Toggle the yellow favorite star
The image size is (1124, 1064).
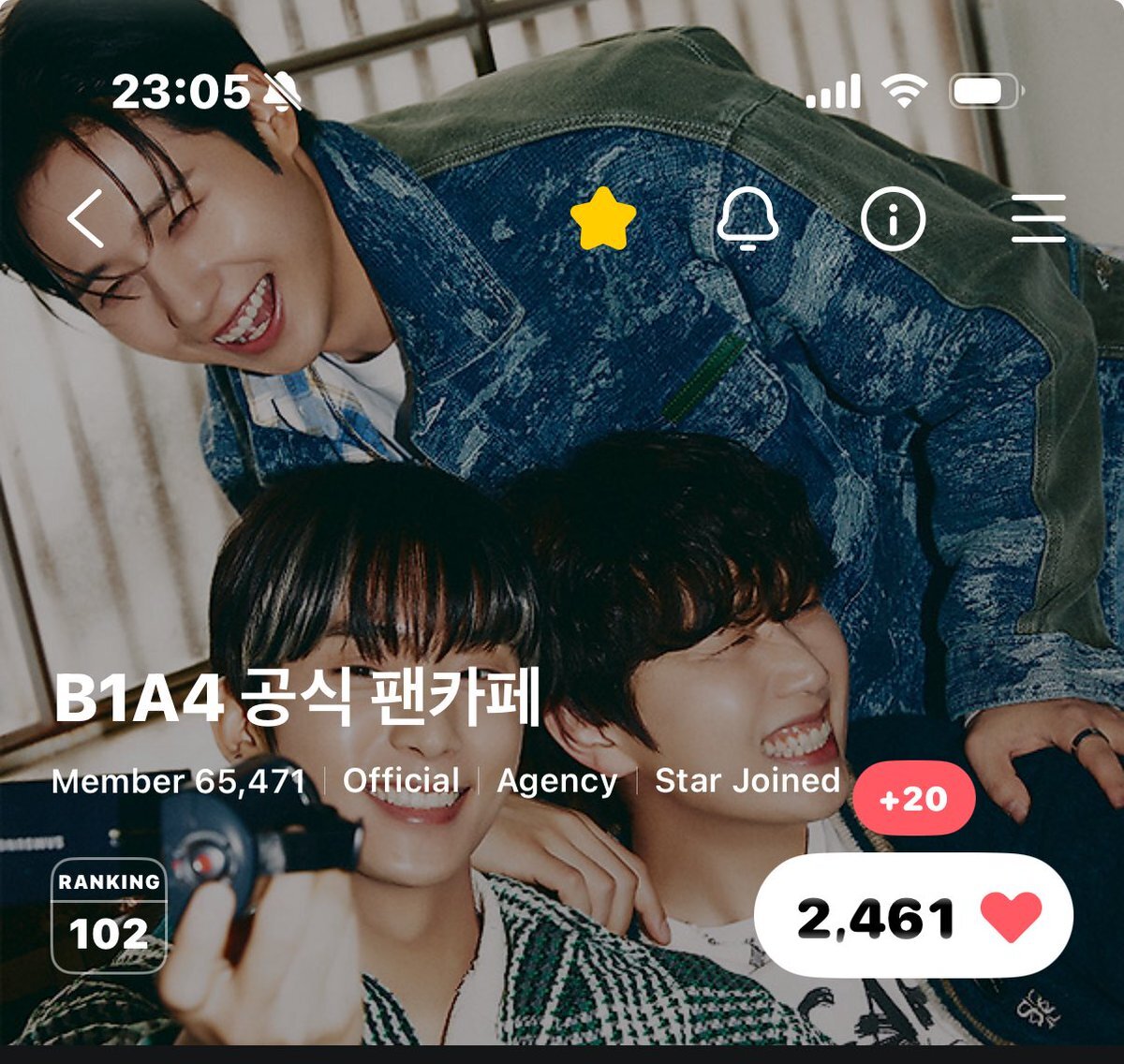603,219
